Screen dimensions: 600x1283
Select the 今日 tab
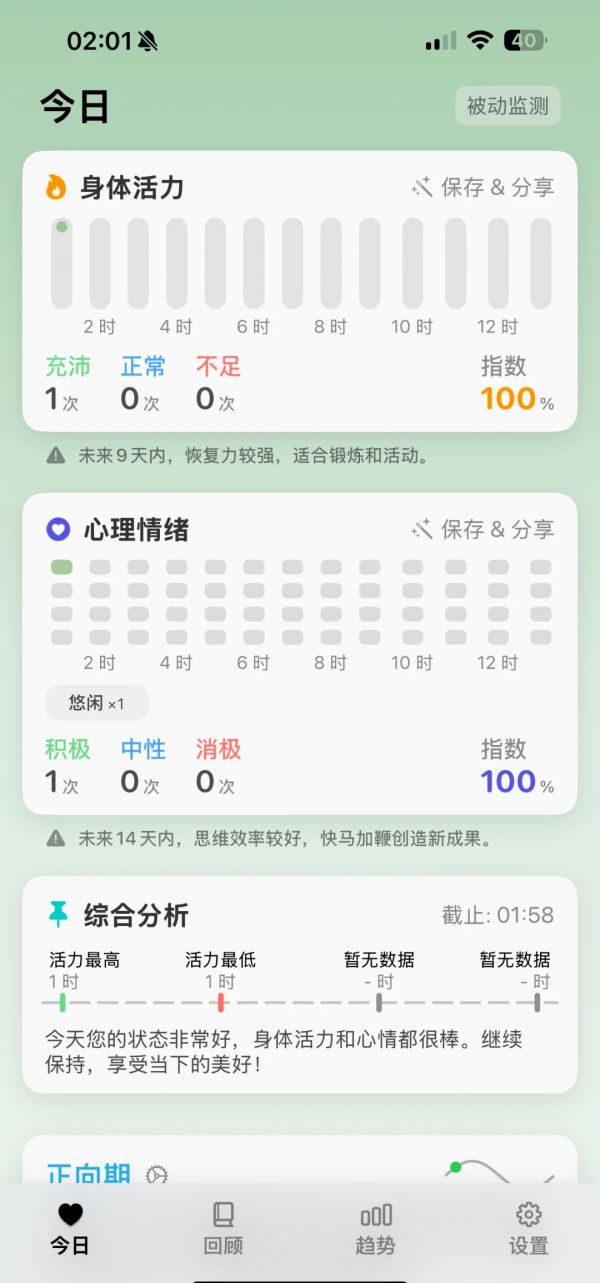(70, 1228)
